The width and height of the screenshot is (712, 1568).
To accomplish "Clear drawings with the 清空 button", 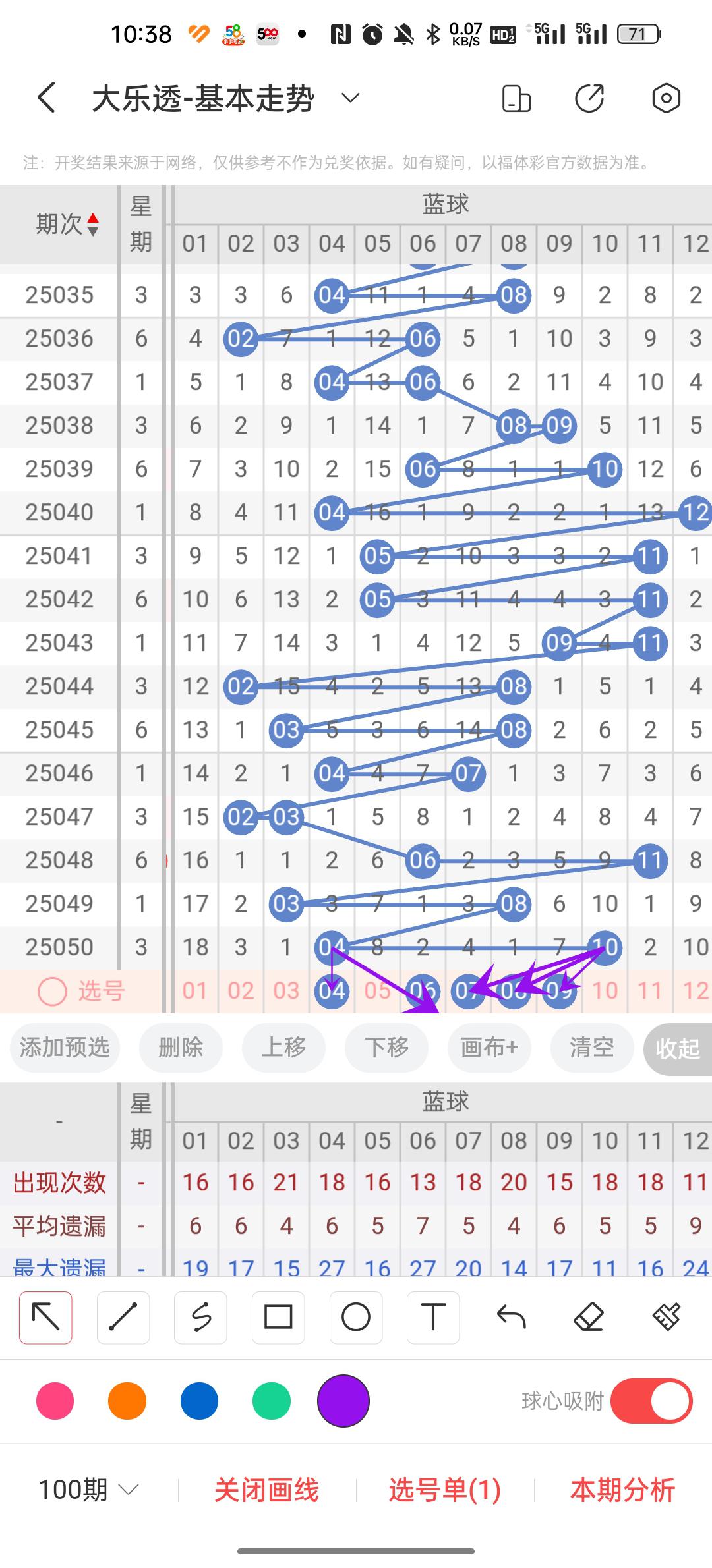I will coord(591,1047).
